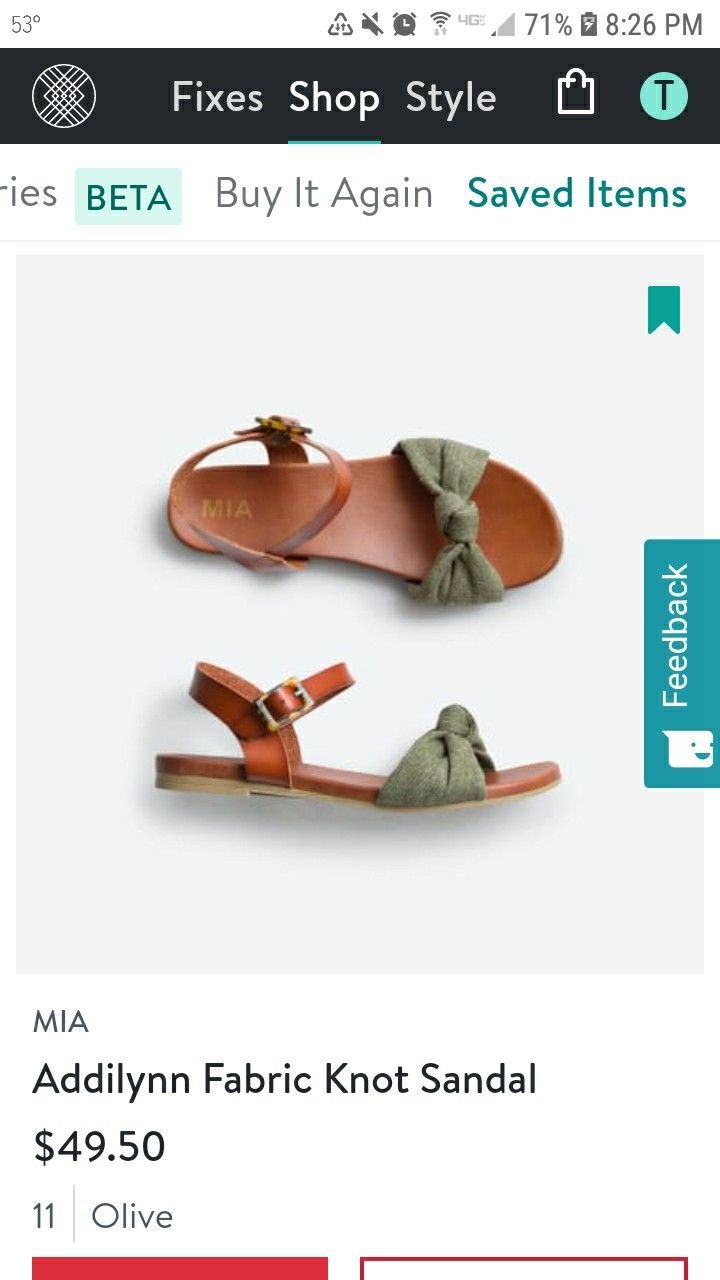720x1280 pixels.
Task: Open the BETA categories tab
Action: coord(128,196)
